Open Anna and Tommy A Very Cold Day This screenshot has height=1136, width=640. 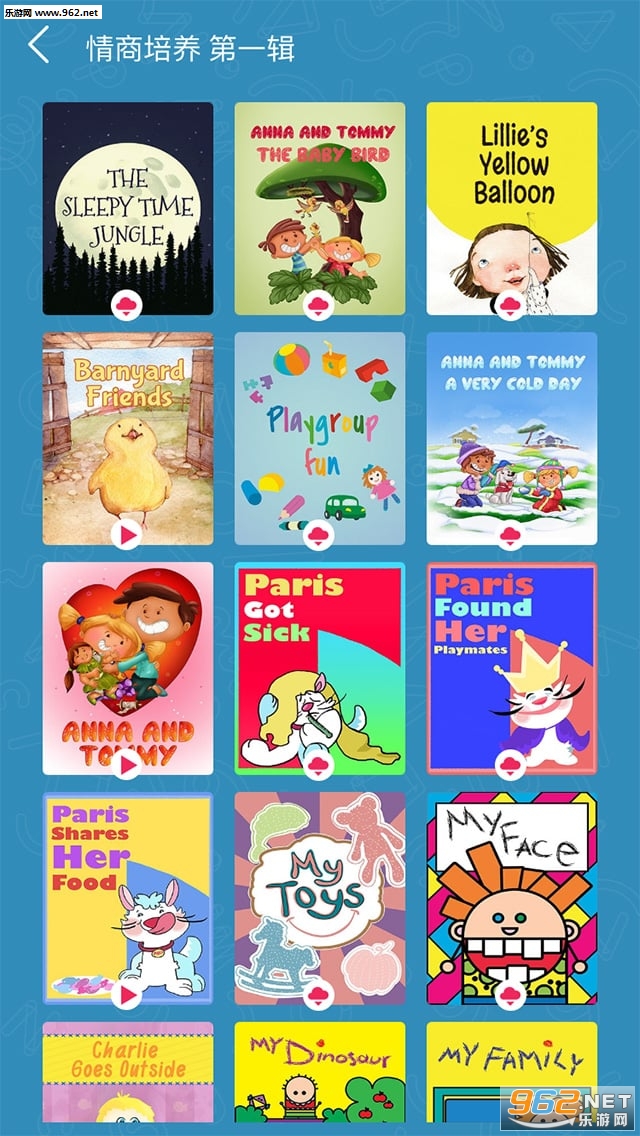[512, 438]
